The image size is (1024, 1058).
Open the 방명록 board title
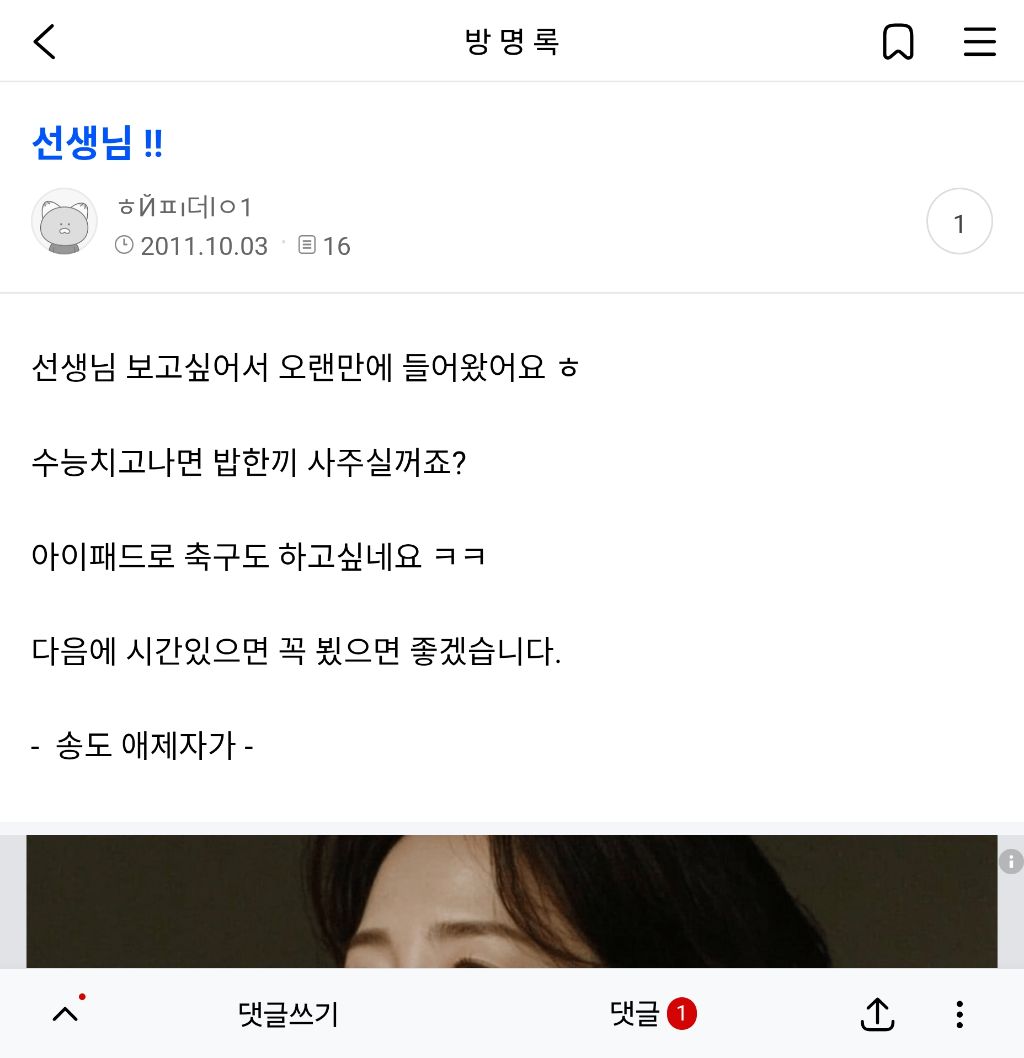(x=512, y=42)
